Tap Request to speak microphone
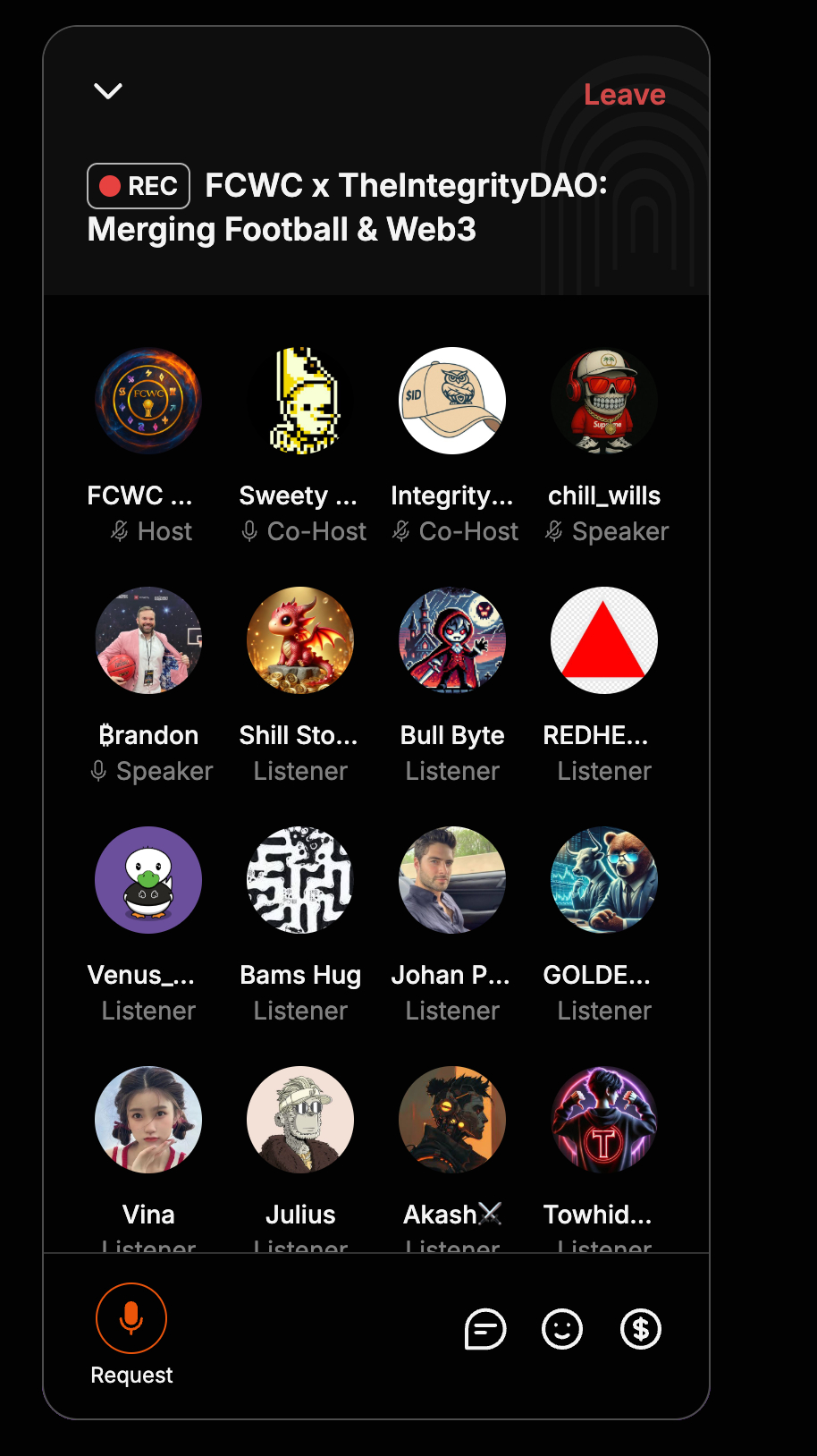Viewport: 817px width, 1456px height. (x=131, y=1318)
